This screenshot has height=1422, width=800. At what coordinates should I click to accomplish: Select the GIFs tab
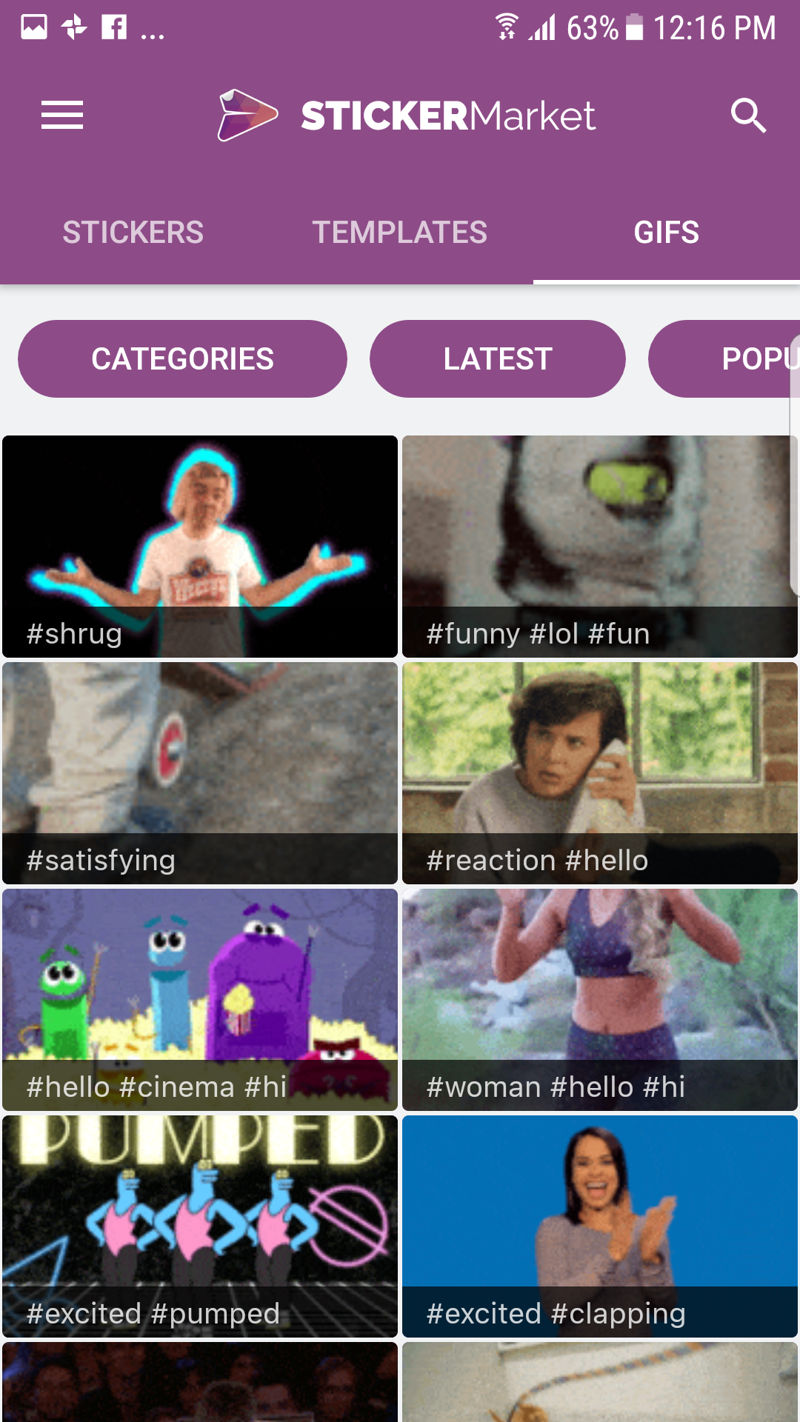coord(666,233)
